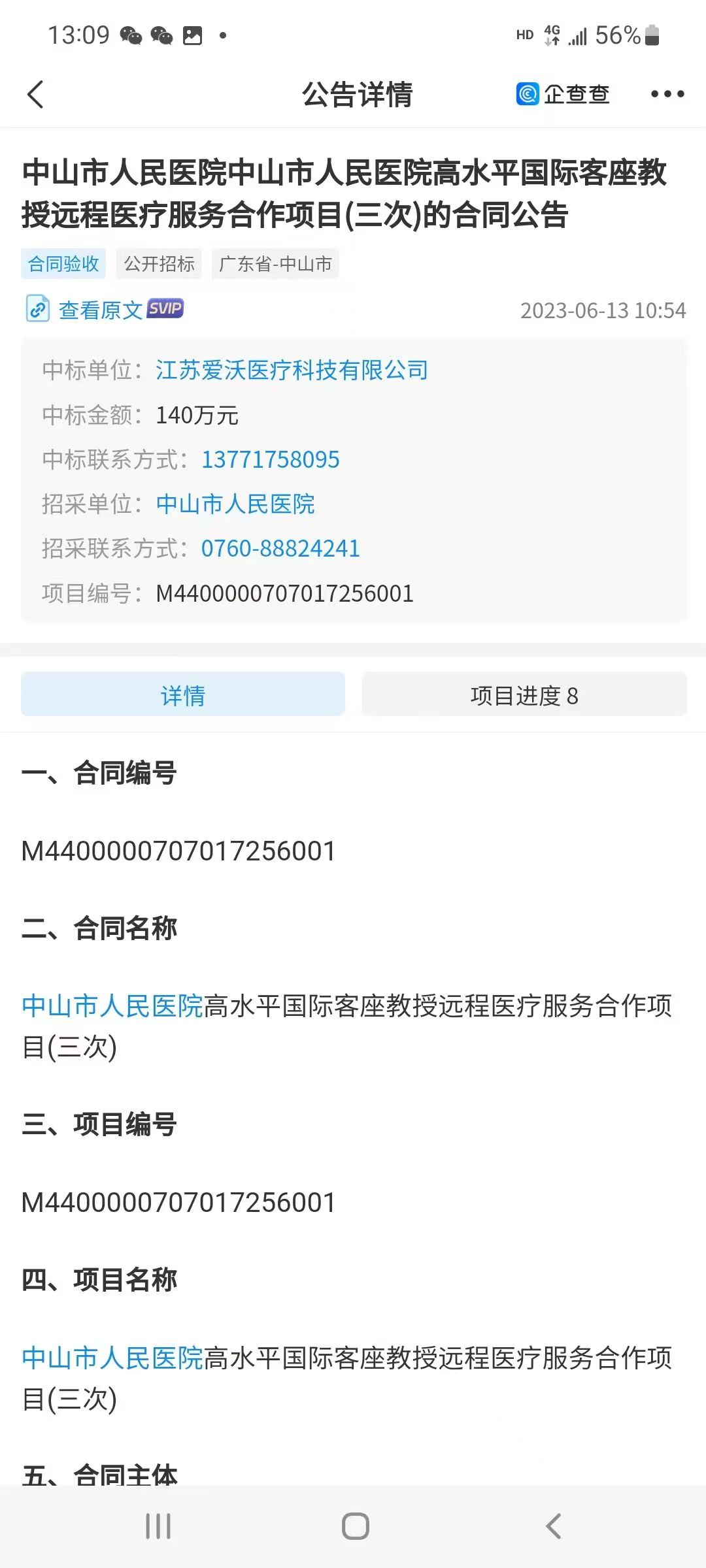Open 江苏爱沃医疗科技有限公司 company page

(291, 370)
